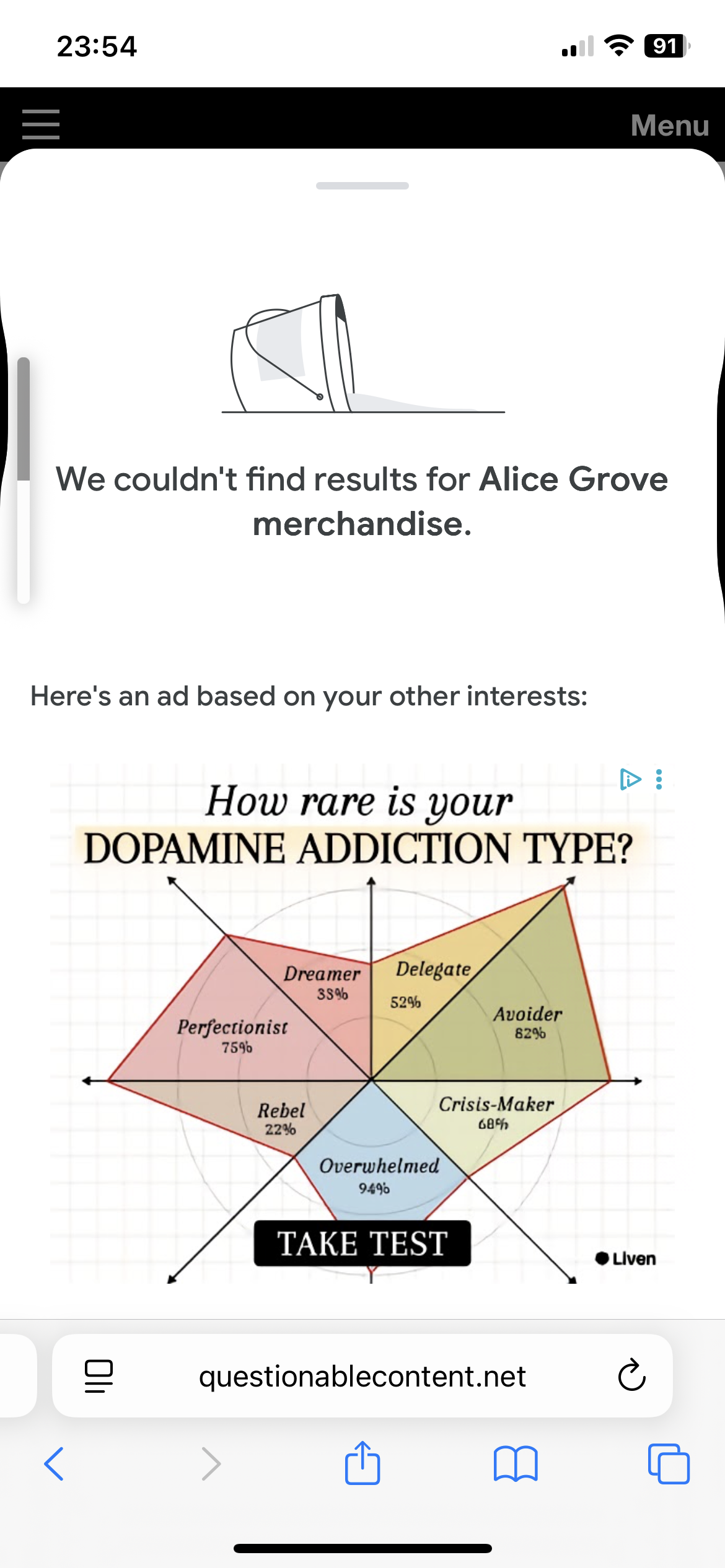Open the ad options three-dot menu

tap(659, 779)
